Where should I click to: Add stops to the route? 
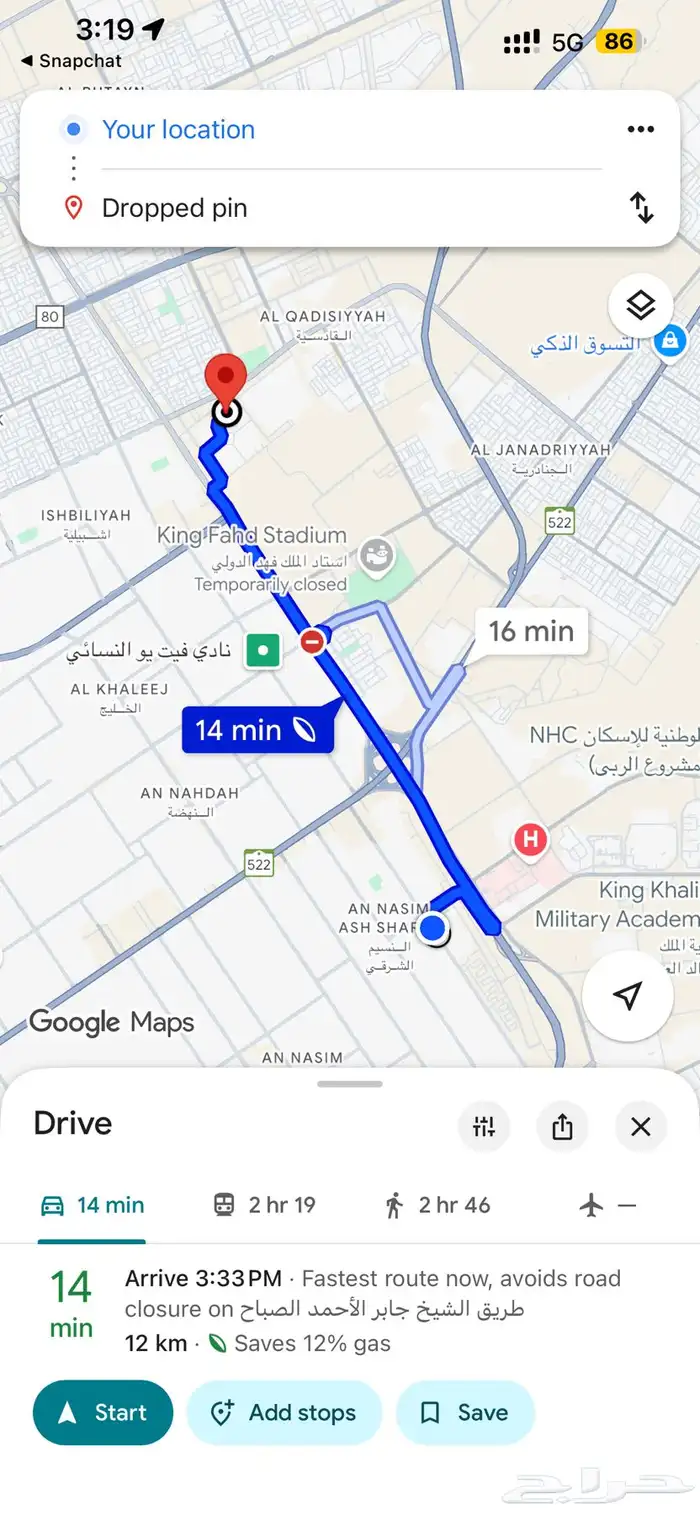pos(284,1412)
